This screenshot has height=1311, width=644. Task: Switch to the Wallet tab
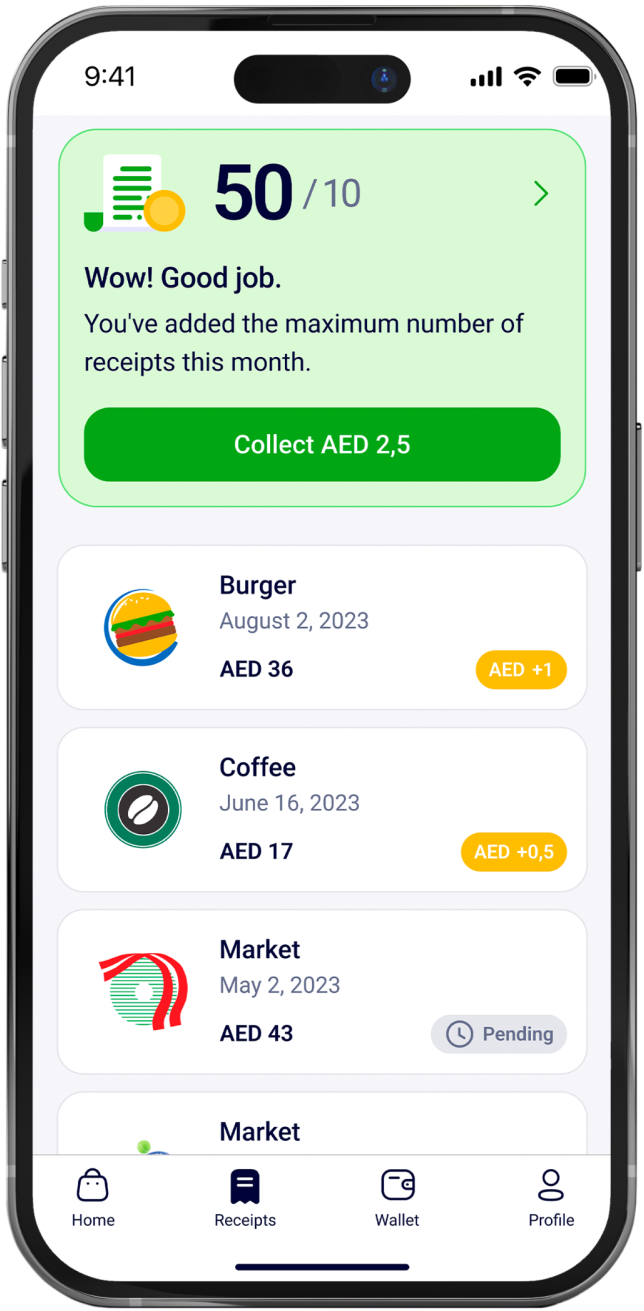pos(397,1198)
